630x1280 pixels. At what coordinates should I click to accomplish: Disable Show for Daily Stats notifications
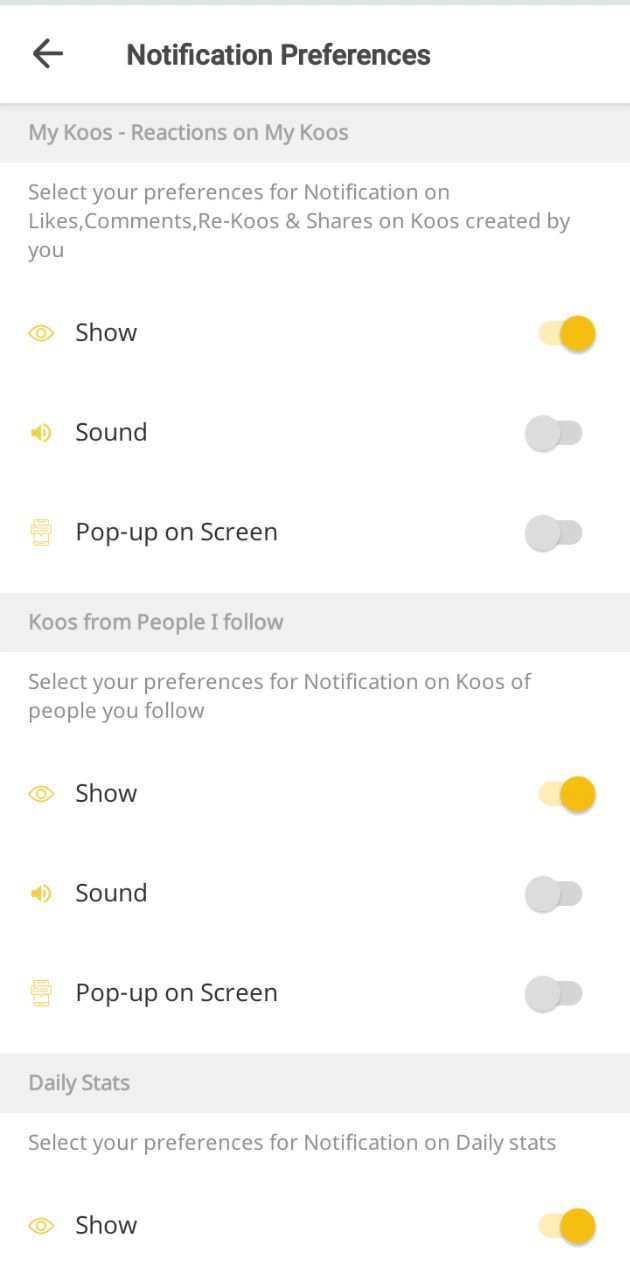tap(566, 1226)
